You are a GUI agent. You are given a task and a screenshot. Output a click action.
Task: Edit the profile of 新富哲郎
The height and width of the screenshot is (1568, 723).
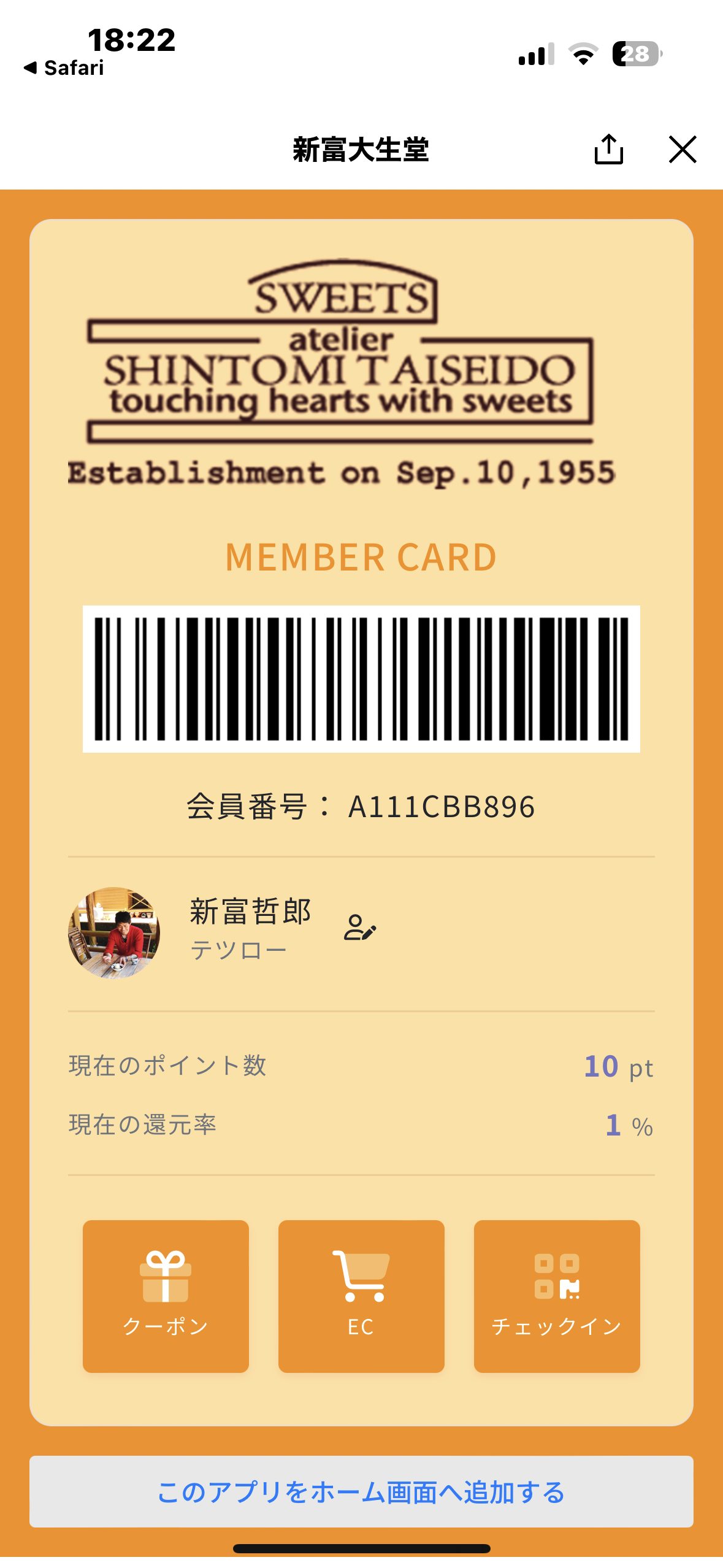360,928
